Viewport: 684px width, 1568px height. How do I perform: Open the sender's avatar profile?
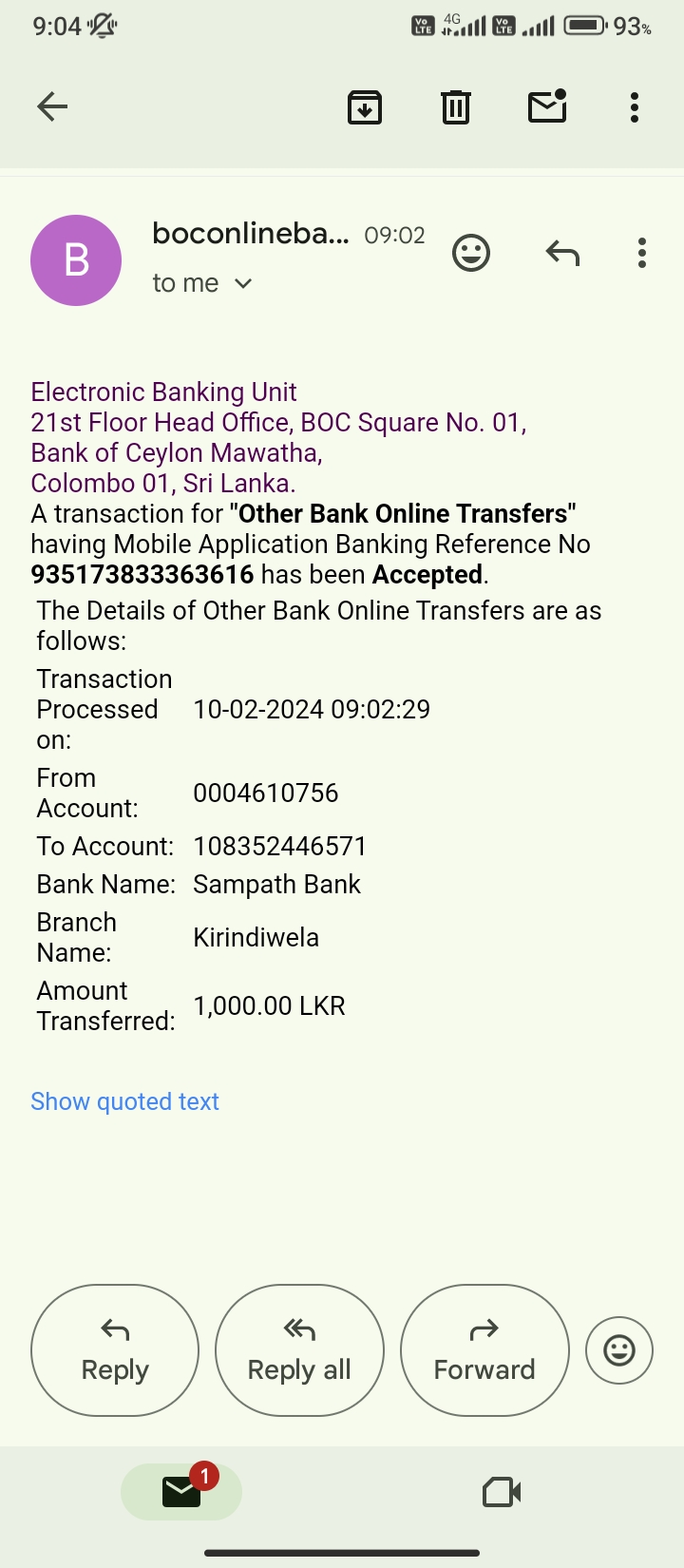(x=76, y=260)
